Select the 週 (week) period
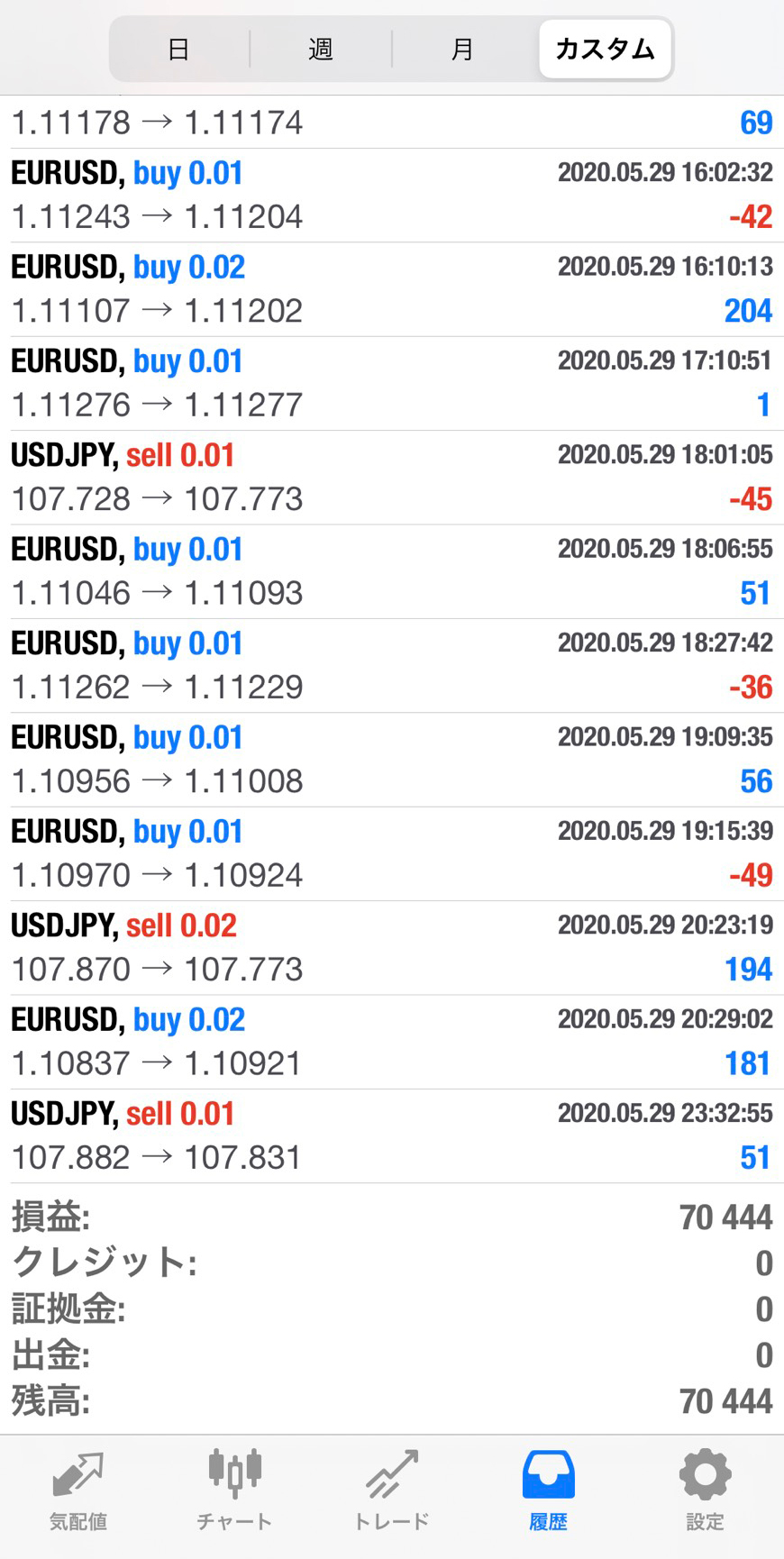This screenshot has height=1559, width=784. (321, 50)
